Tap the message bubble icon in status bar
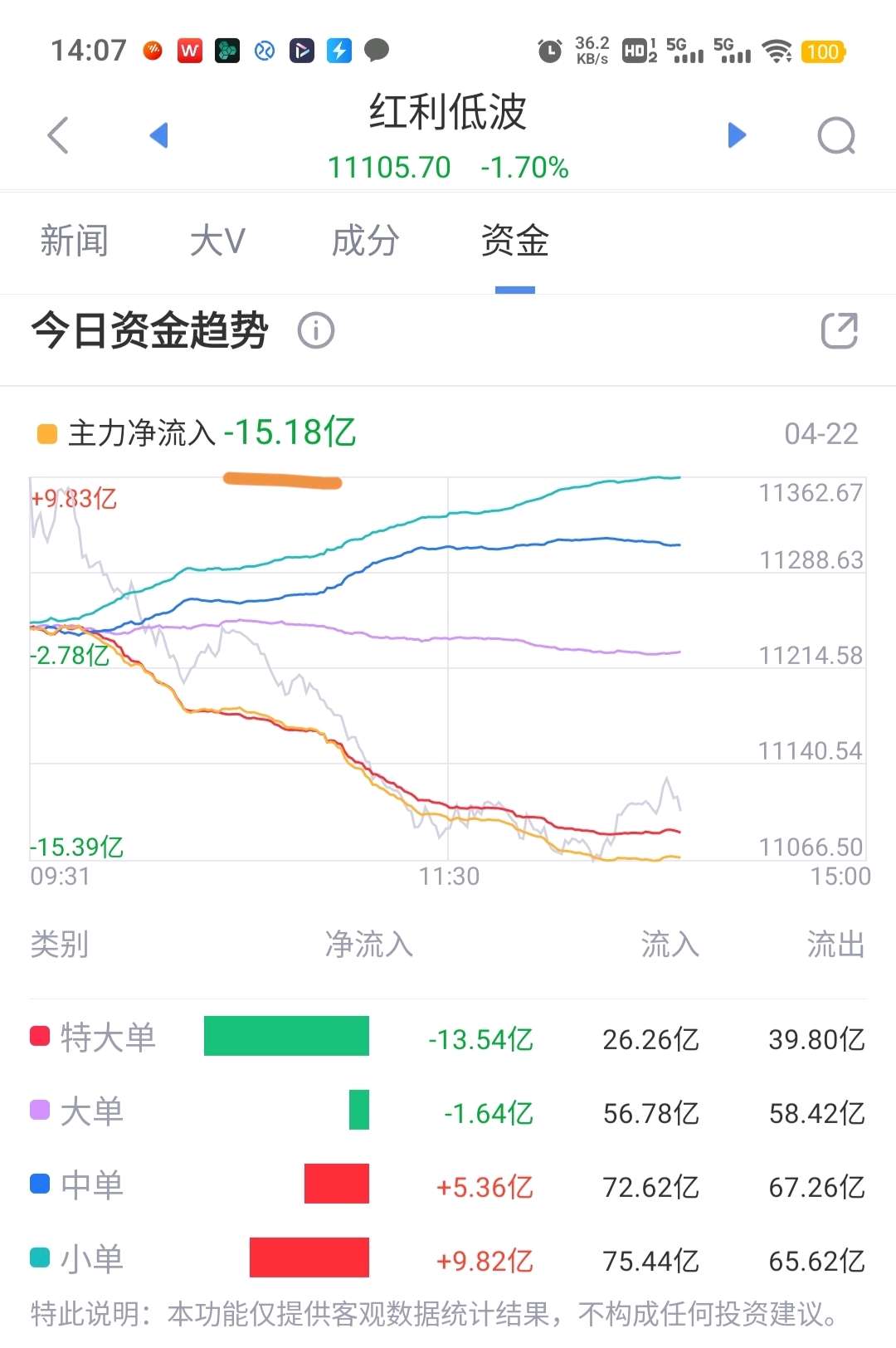 point(377,51)
